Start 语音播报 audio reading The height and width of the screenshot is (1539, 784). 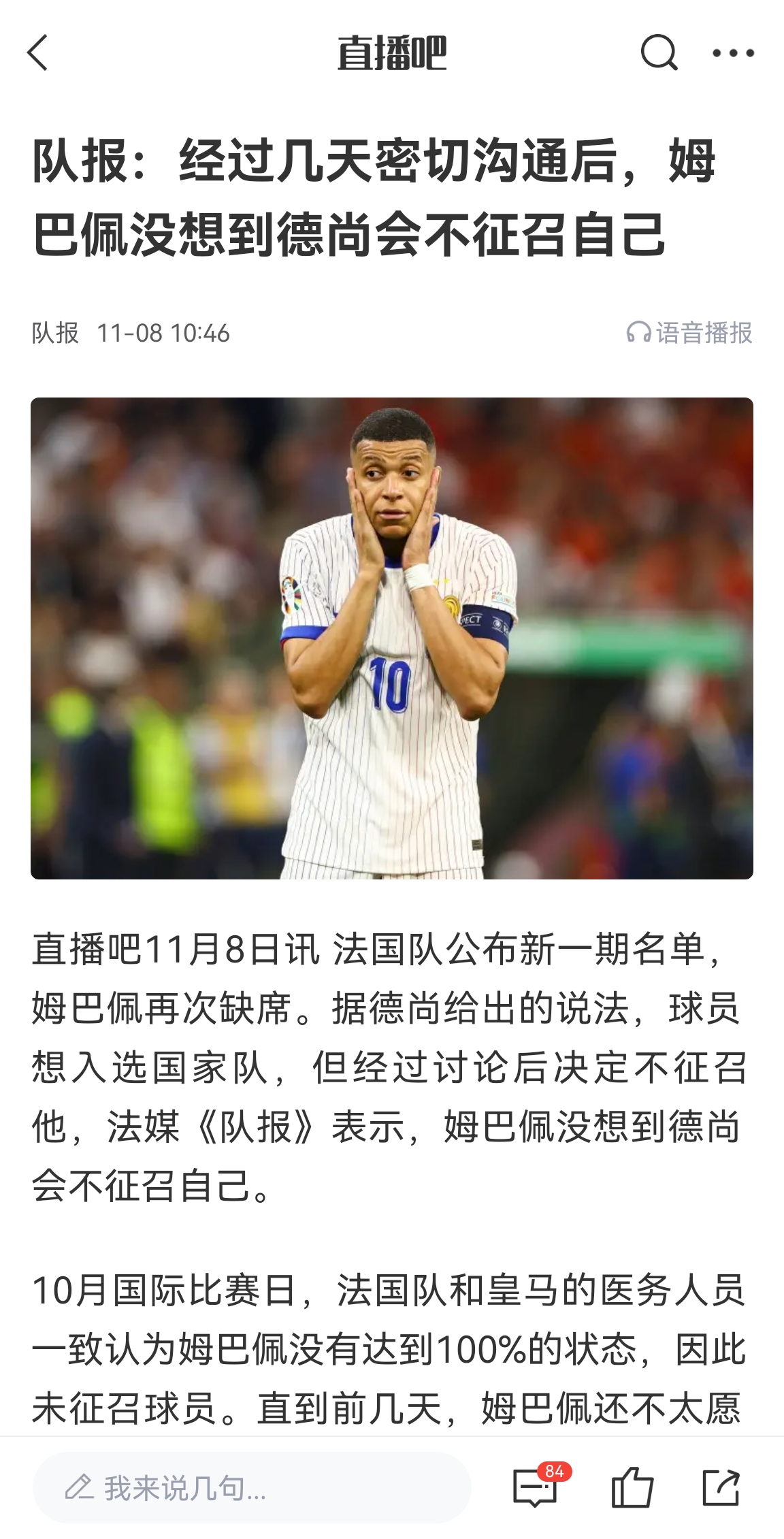click(690, 333)
